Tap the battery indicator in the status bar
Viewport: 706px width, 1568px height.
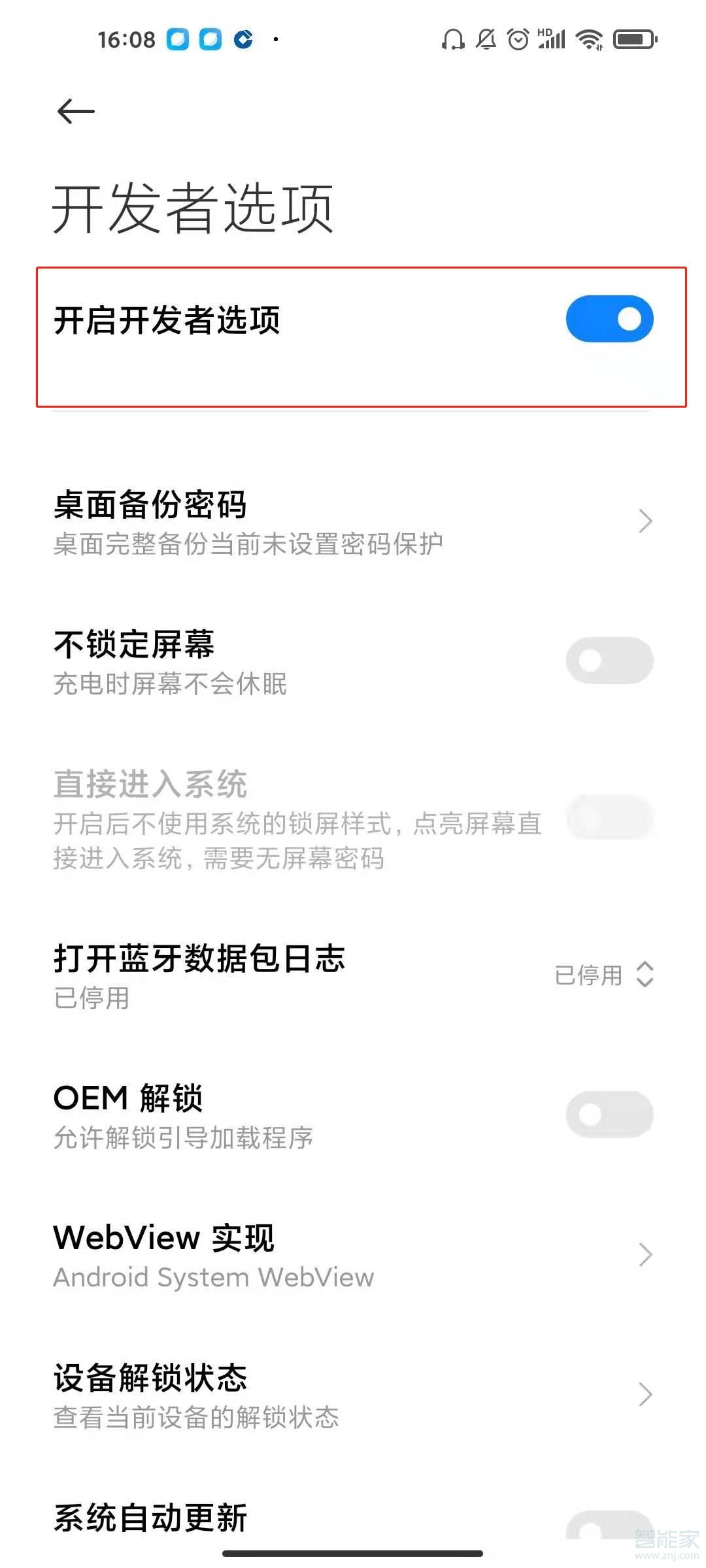[x=633, y=39]
